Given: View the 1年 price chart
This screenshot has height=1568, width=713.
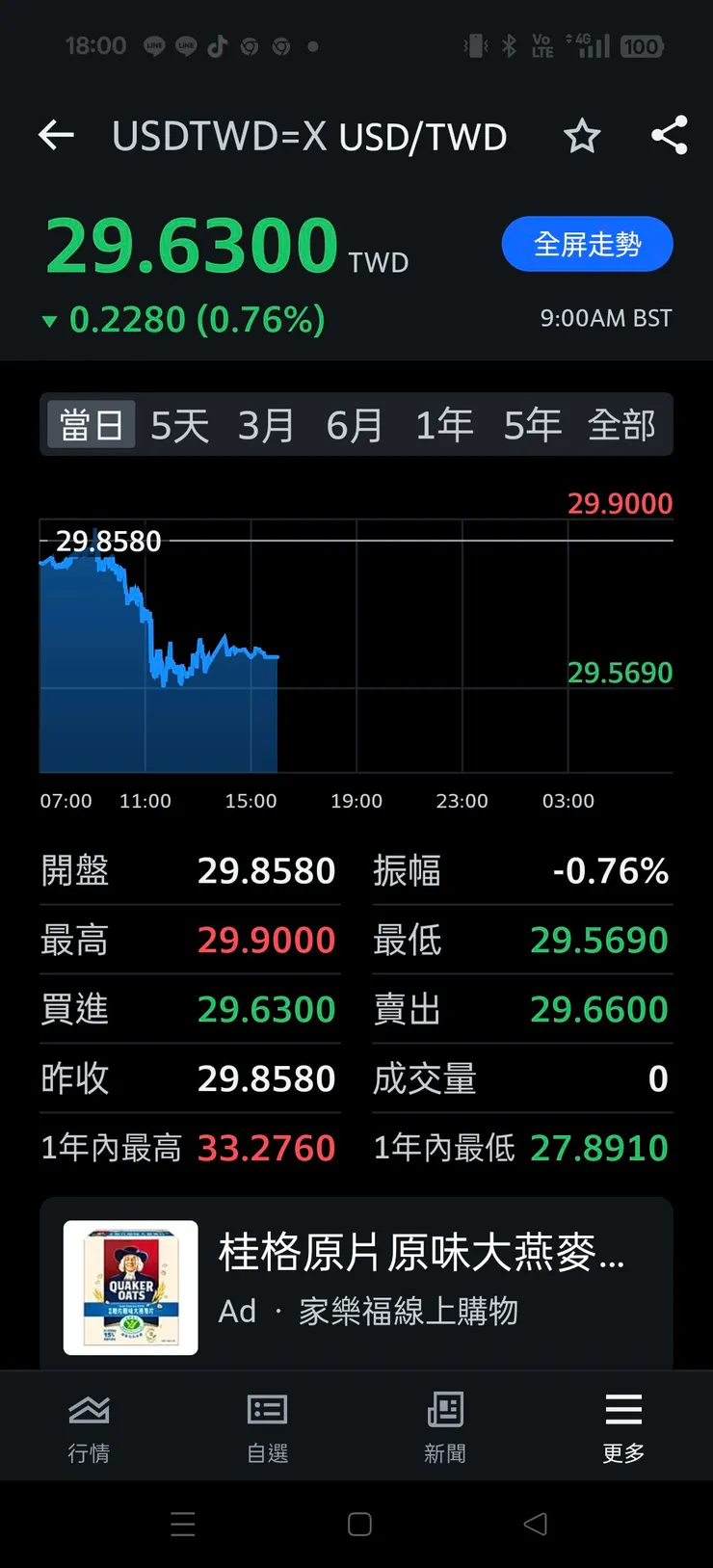Looking at the screenshot, I should [443, 424].
